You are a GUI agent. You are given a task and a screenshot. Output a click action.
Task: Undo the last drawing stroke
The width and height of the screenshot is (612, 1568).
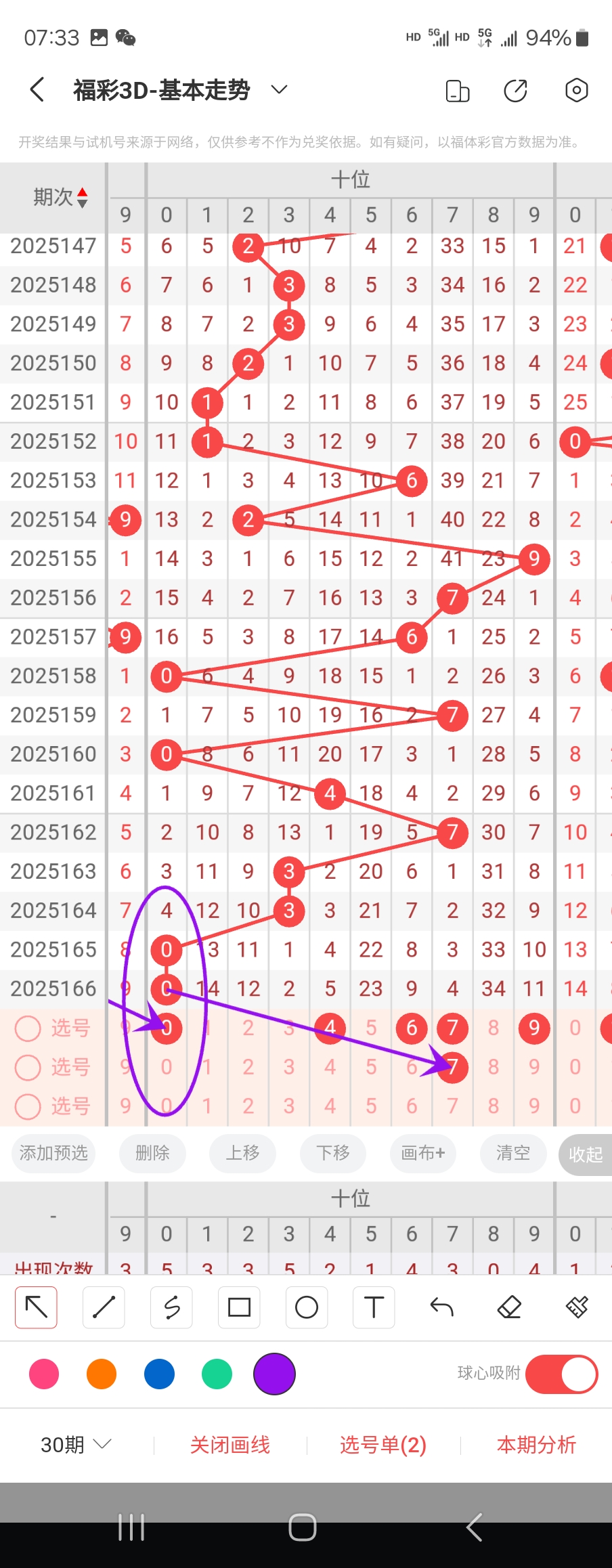click(441, 1307)
